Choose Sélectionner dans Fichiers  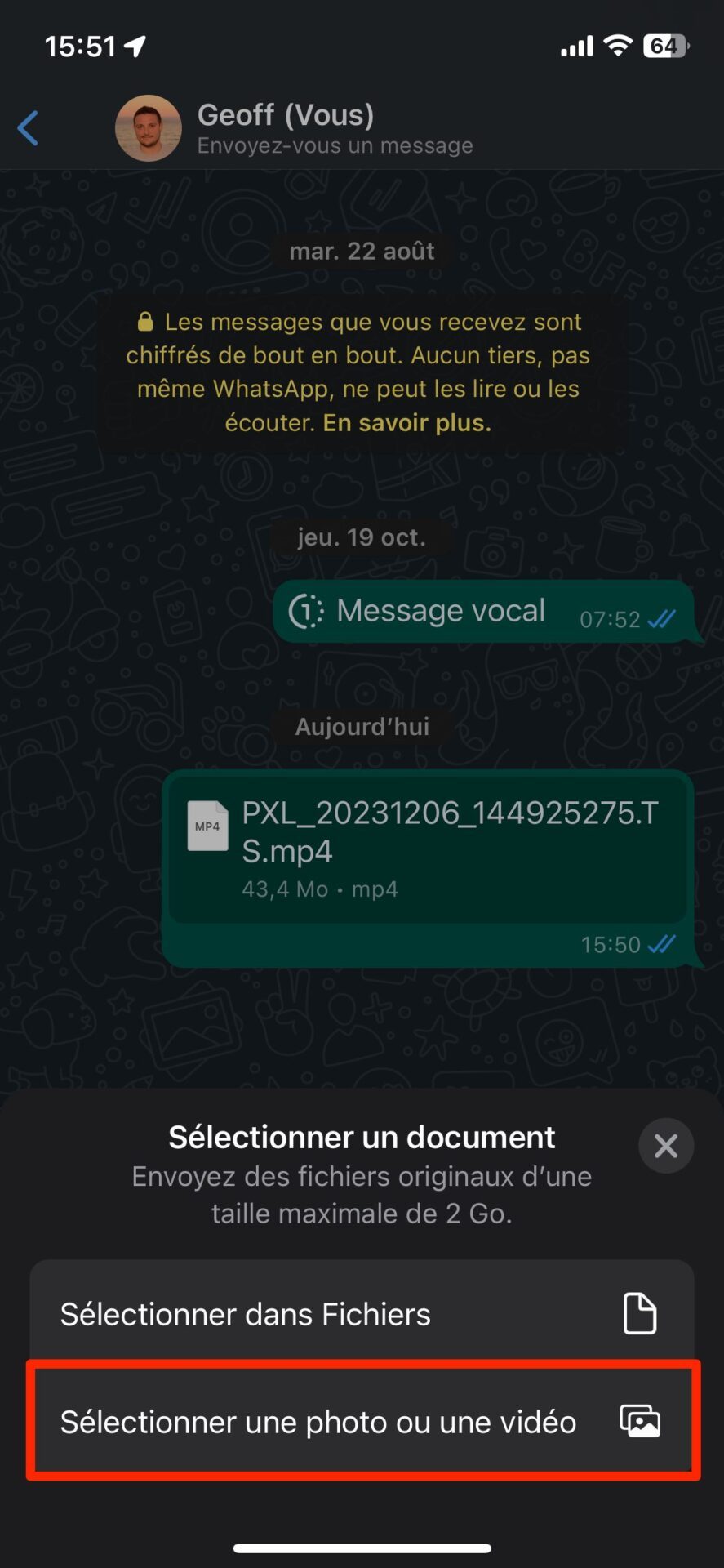coord(362,1314)
